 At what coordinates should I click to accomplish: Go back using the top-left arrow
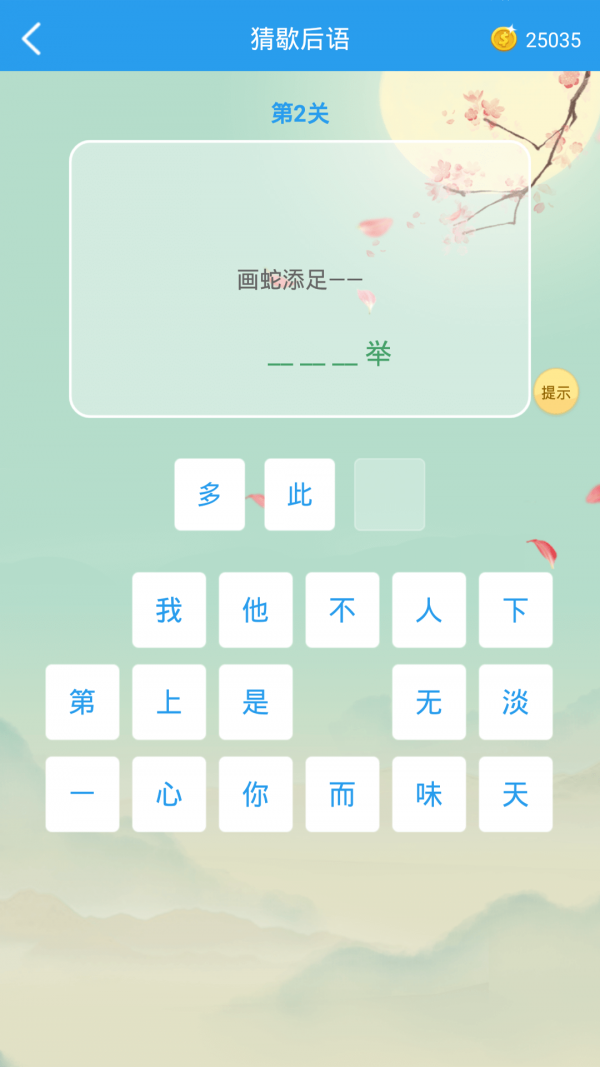(x=32, y=39)
